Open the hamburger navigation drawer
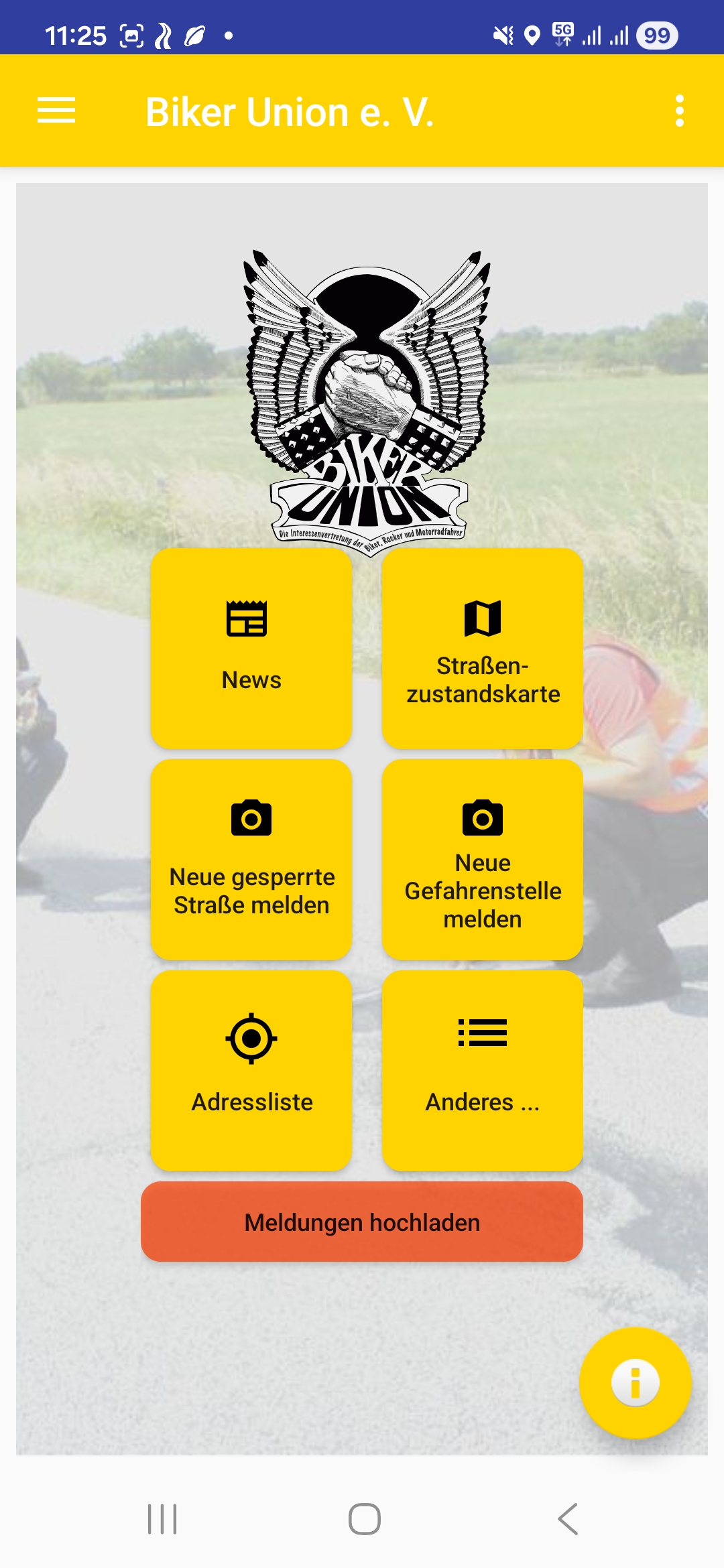 pos(56,111)
